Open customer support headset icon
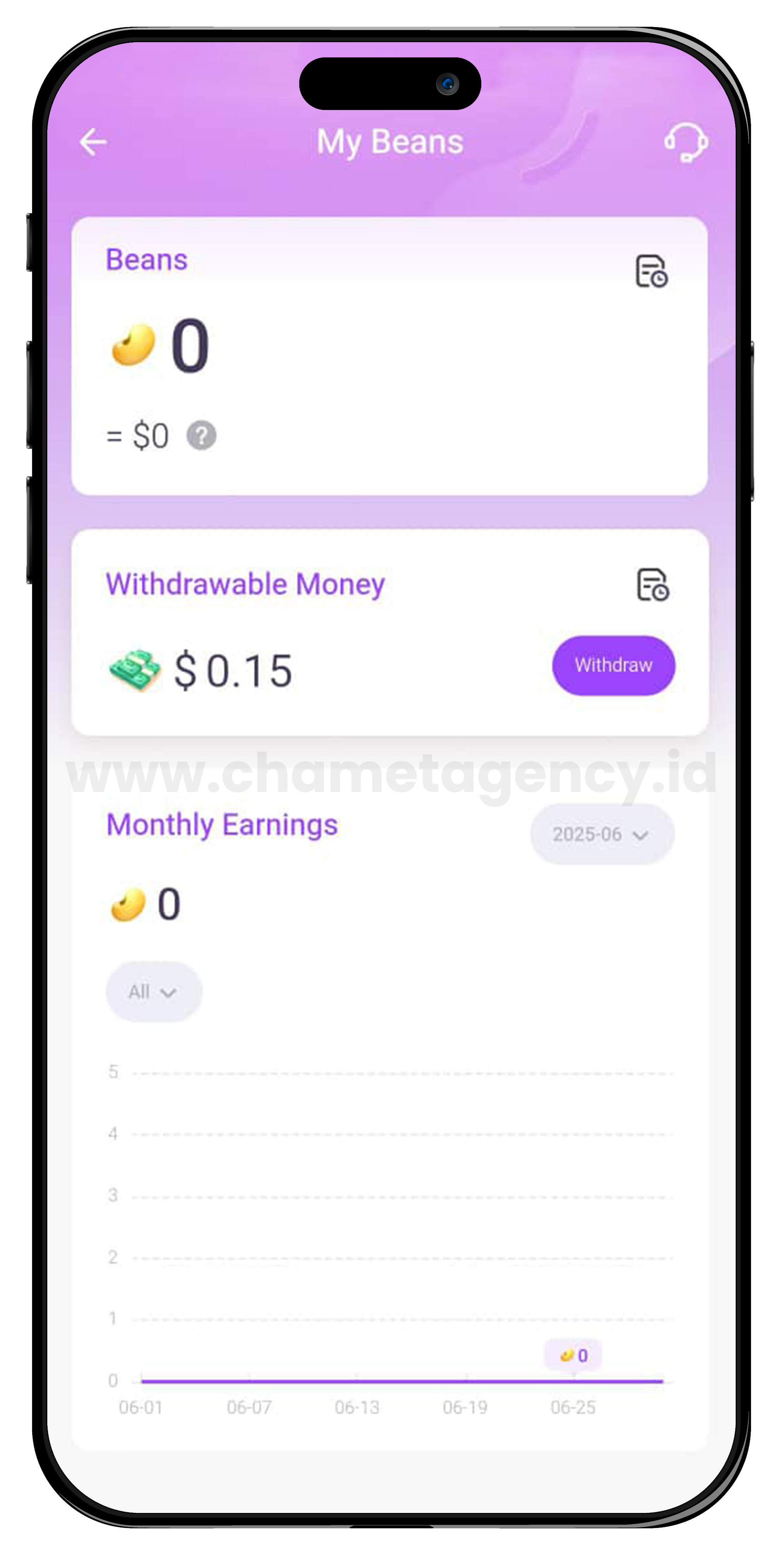Viewport: 784px width, 1552px height. [x=686, y=142]
